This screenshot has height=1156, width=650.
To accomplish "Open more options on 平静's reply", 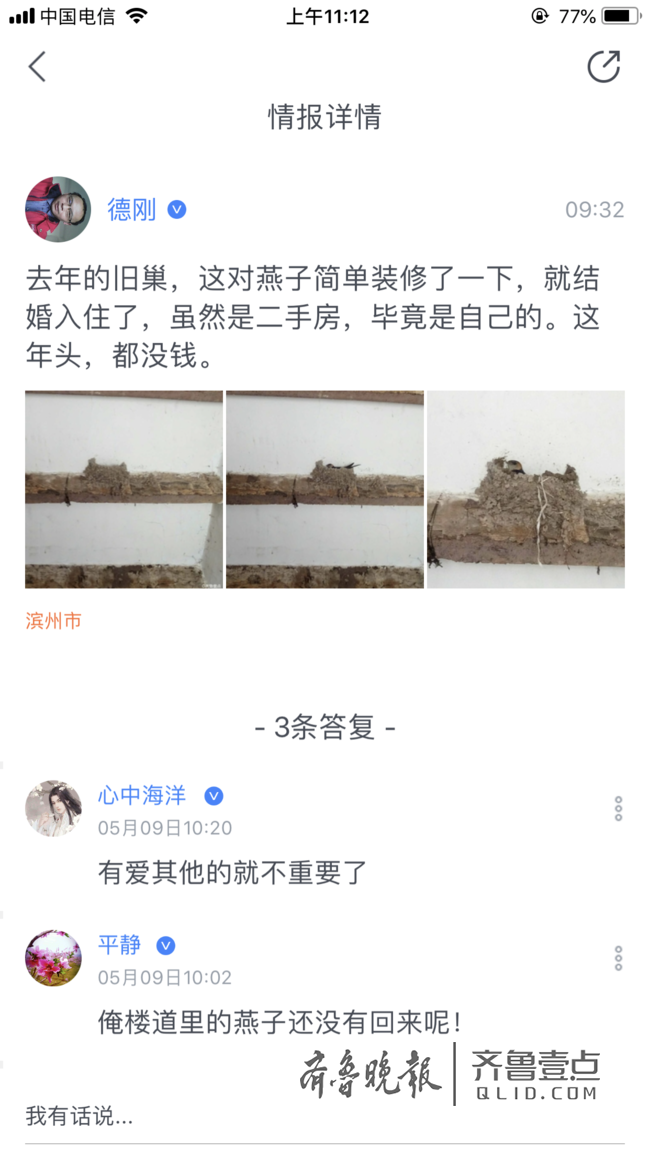I will [x=618, y=958].
